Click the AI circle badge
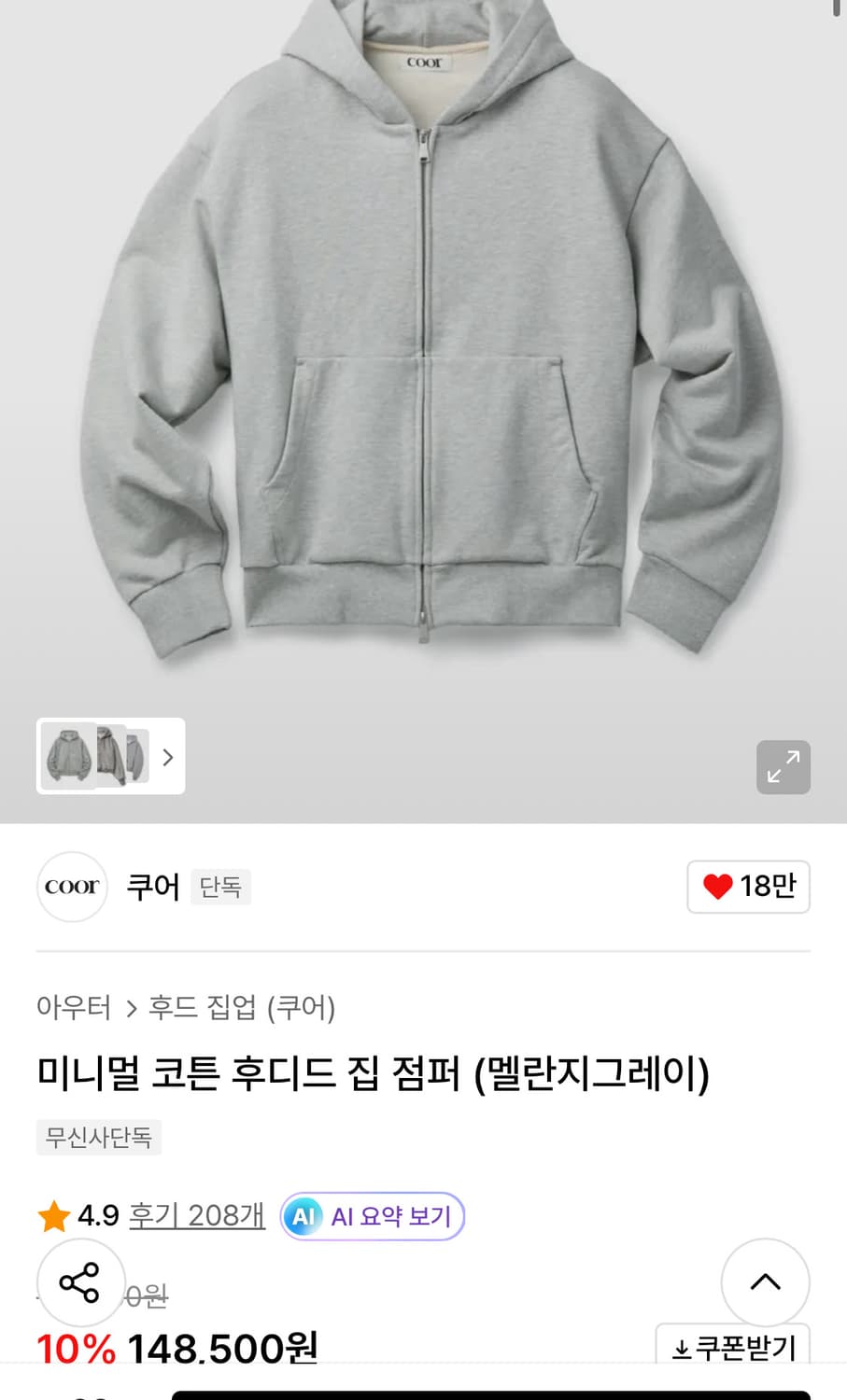Image resolution: width=847 pixels, height=1400 pixels. (x=303, y=1216)
